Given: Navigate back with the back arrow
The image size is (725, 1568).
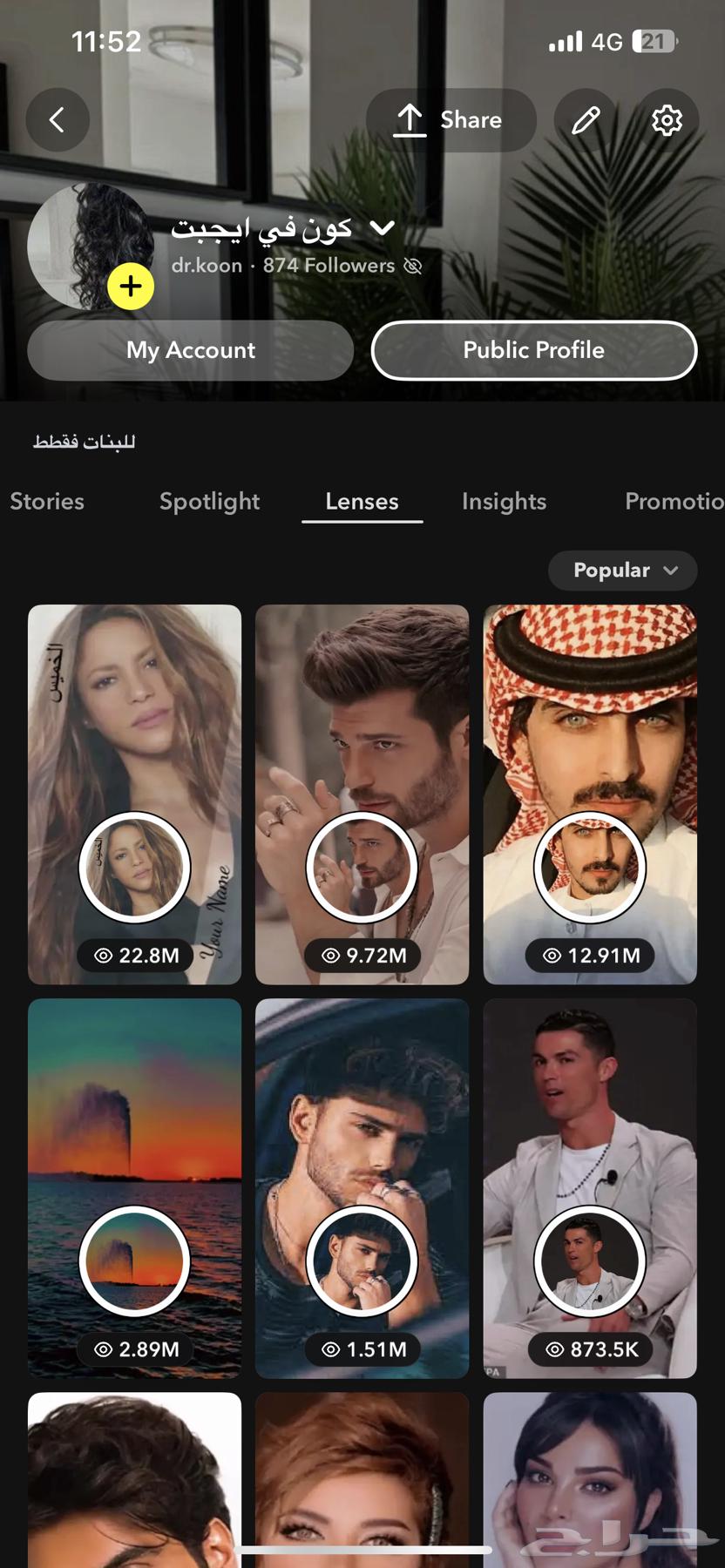Looking at the screenshot, I should tap(58, 120).
